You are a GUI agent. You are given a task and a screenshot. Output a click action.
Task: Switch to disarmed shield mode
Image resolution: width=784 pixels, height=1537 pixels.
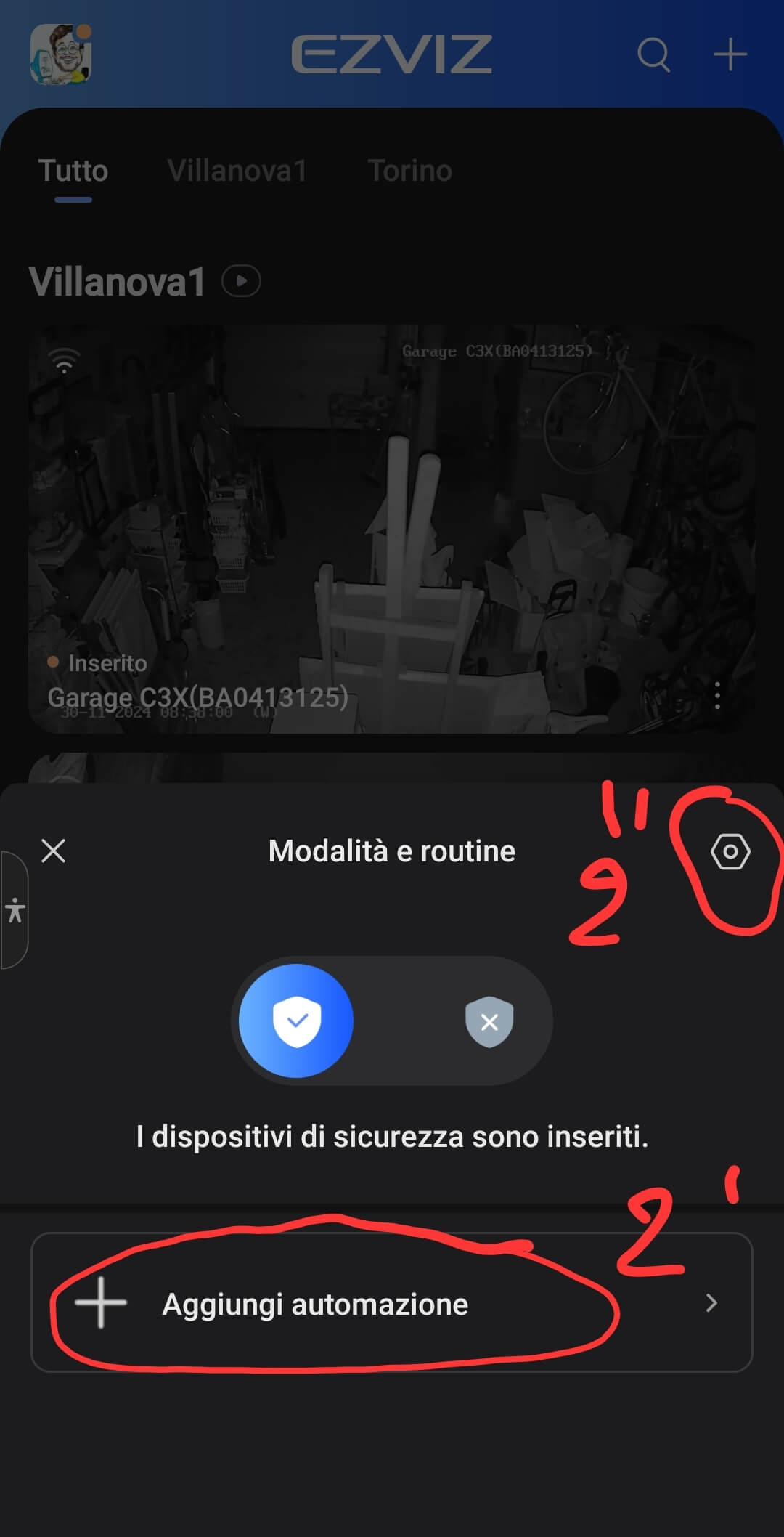[489, 1021]
